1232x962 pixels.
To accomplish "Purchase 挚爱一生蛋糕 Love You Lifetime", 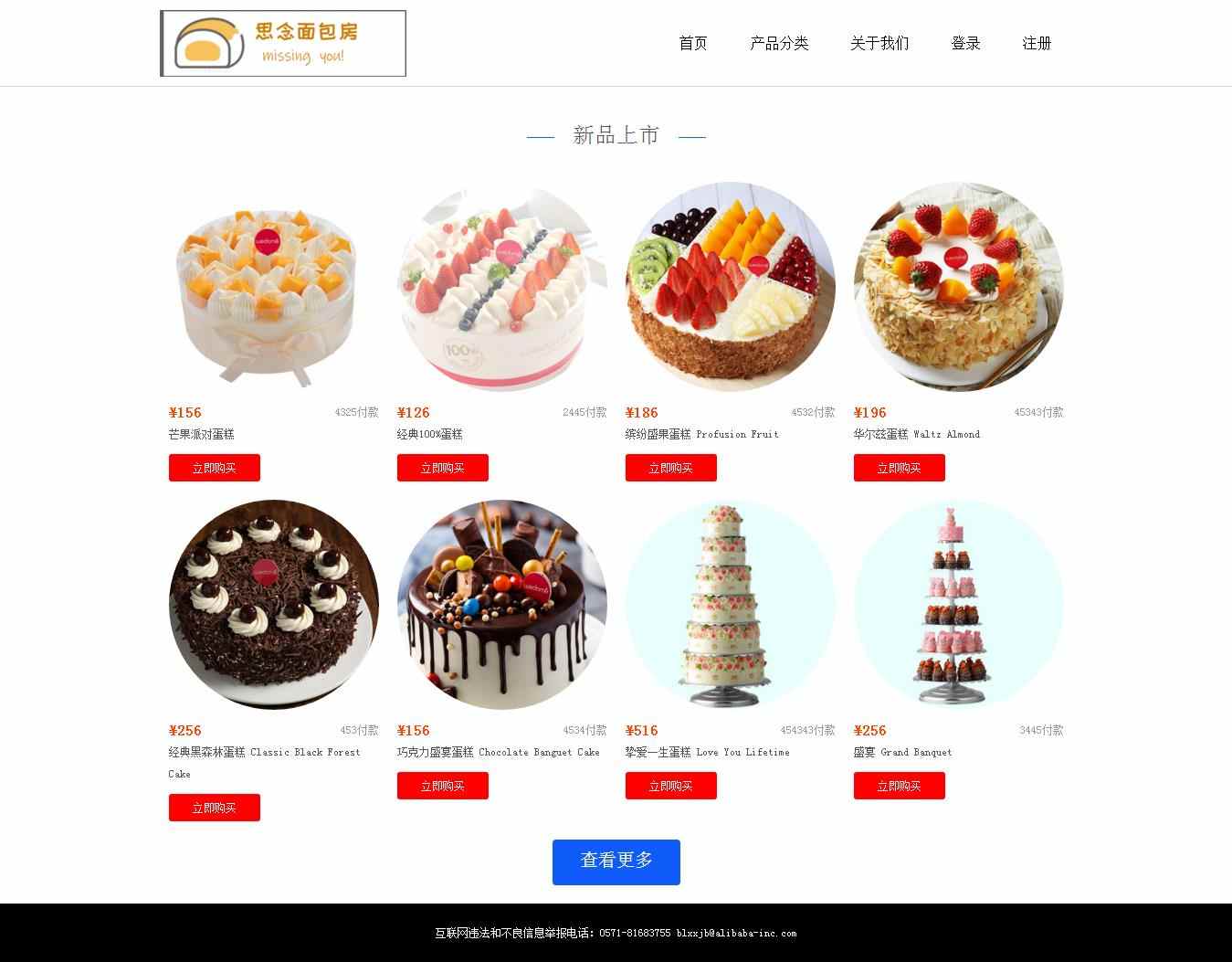I will 670,786.
